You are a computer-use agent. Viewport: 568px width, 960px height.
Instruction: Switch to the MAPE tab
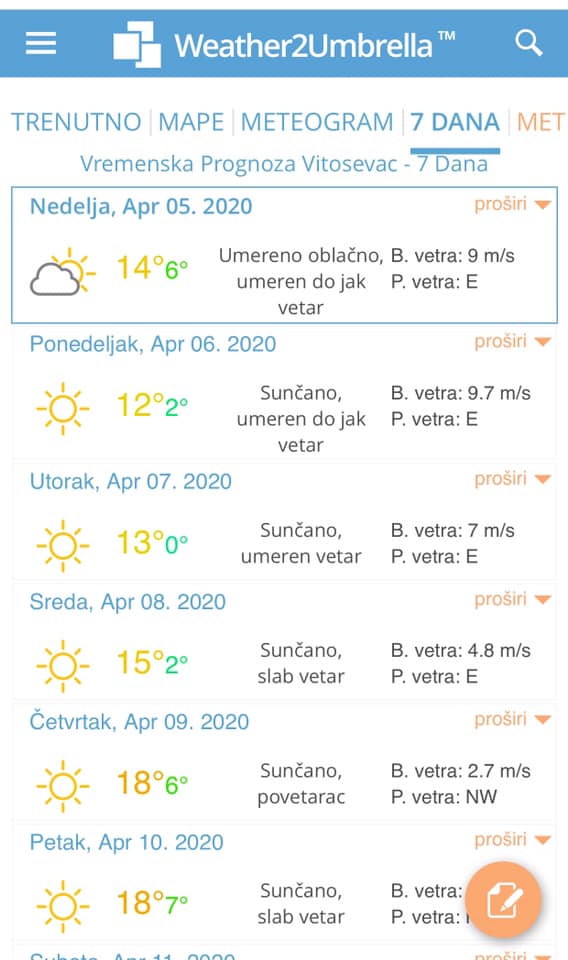(x=191, y=122)
